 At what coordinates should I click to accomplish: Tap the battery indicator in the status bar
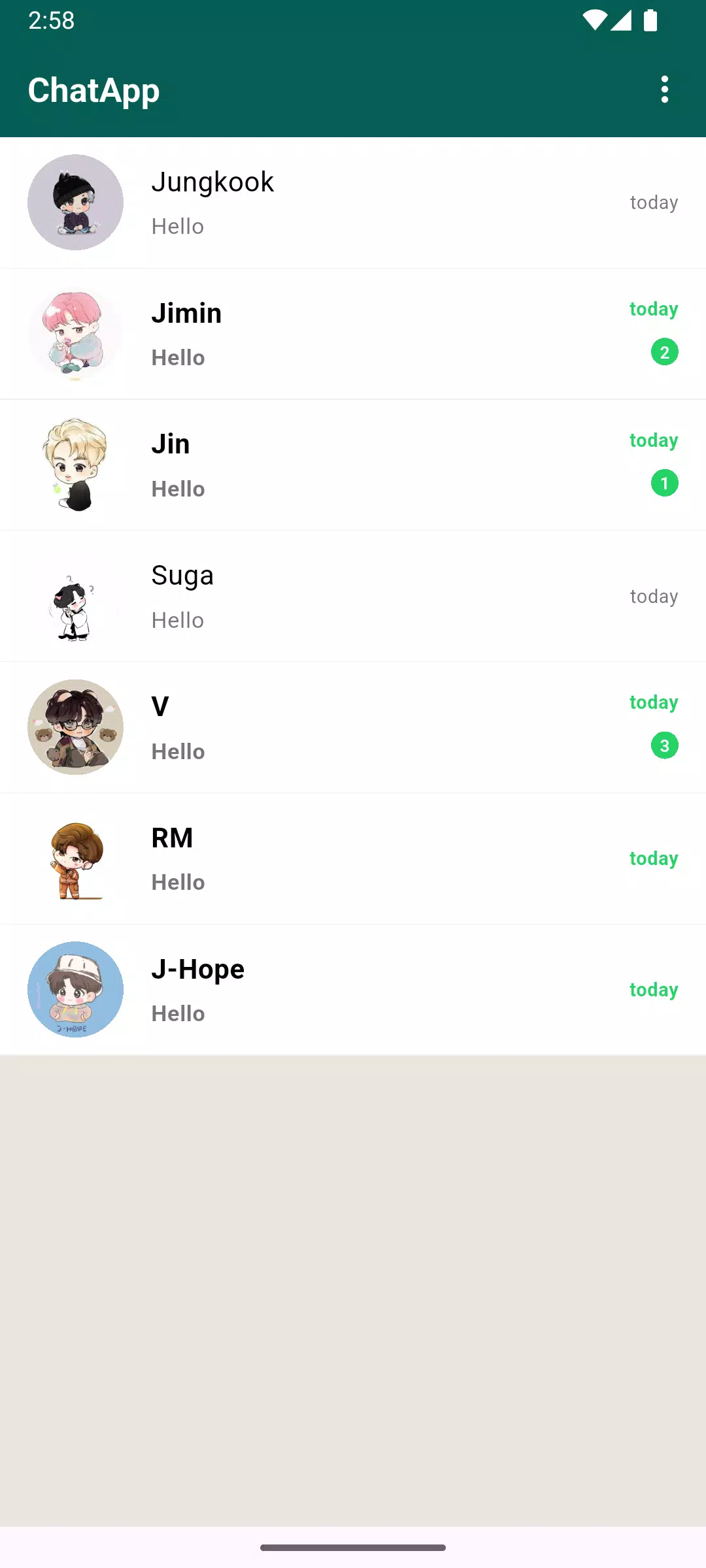(651, 21)
